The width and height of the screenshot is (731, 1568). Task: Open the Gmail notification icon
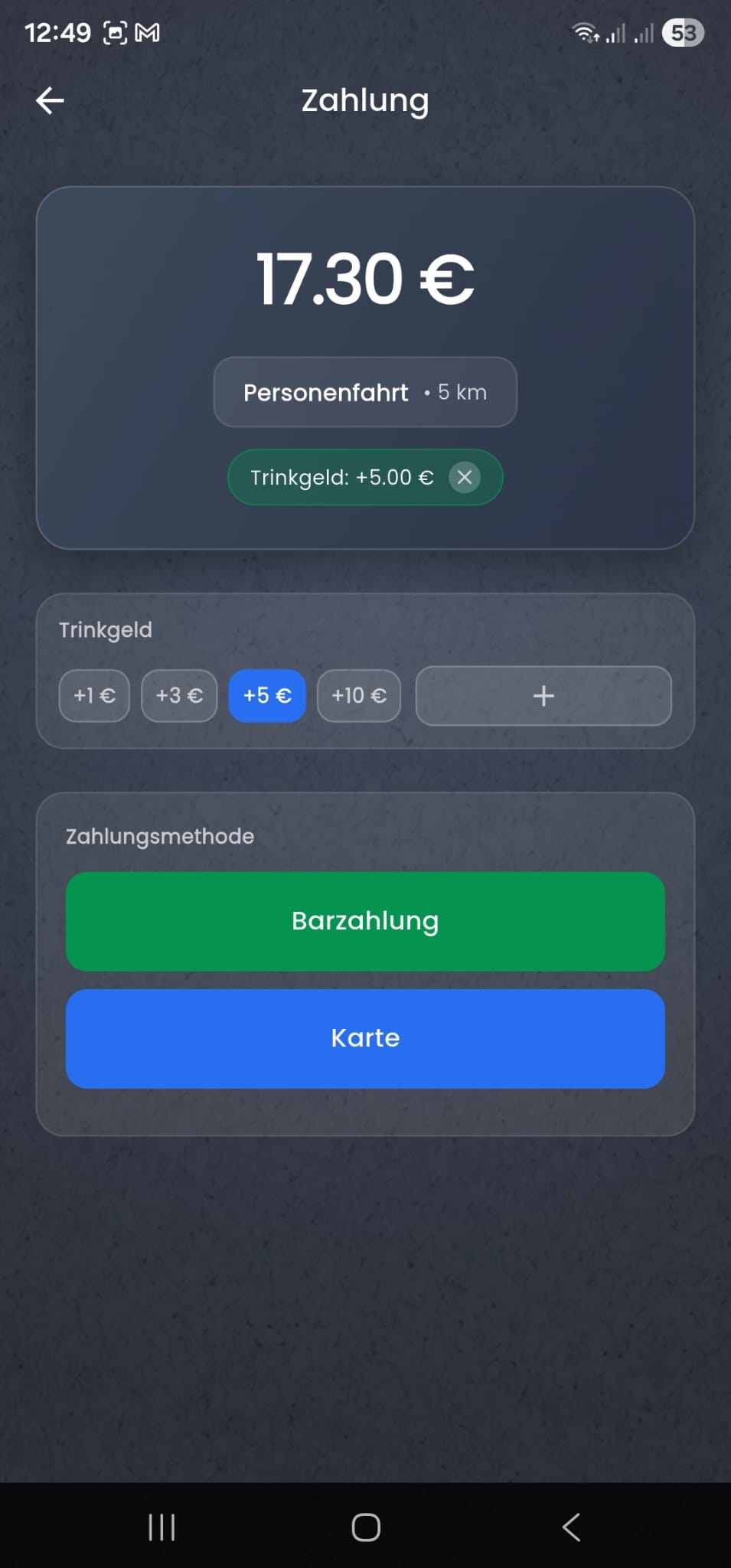click(148, 32)
